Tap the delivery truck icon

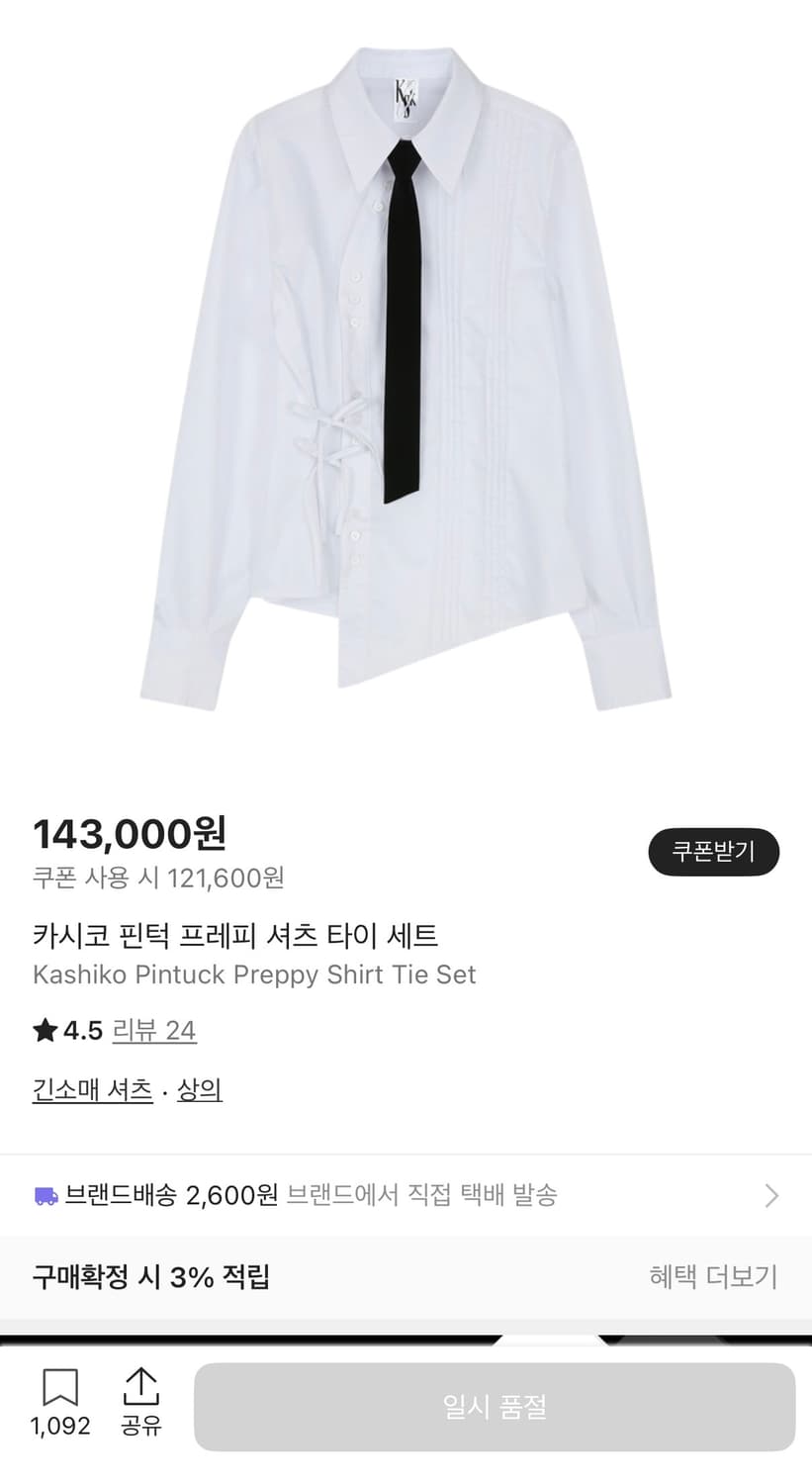[46, 1194]
